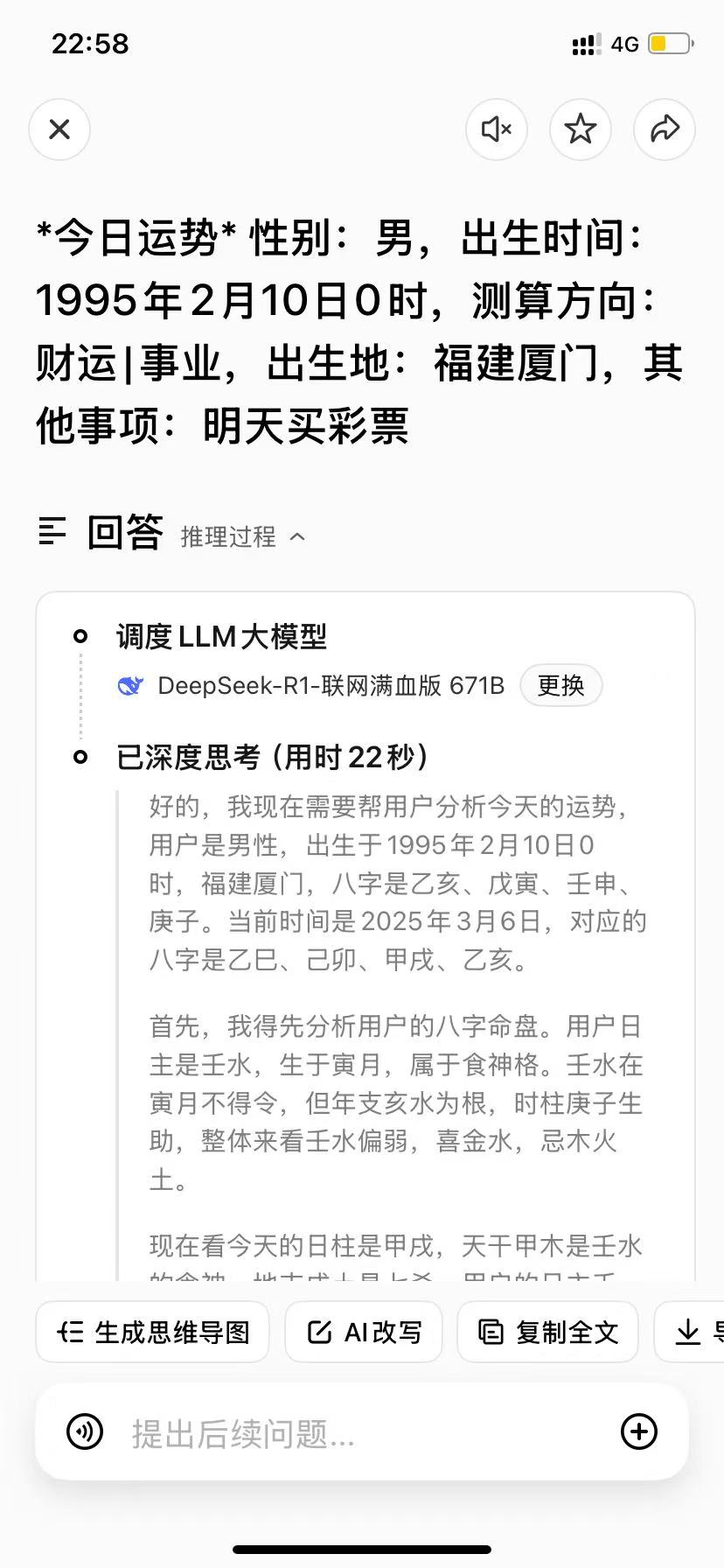Star this answer as favorite
The height and width of the screenshot is (1568, 724).
click(580, 129)
